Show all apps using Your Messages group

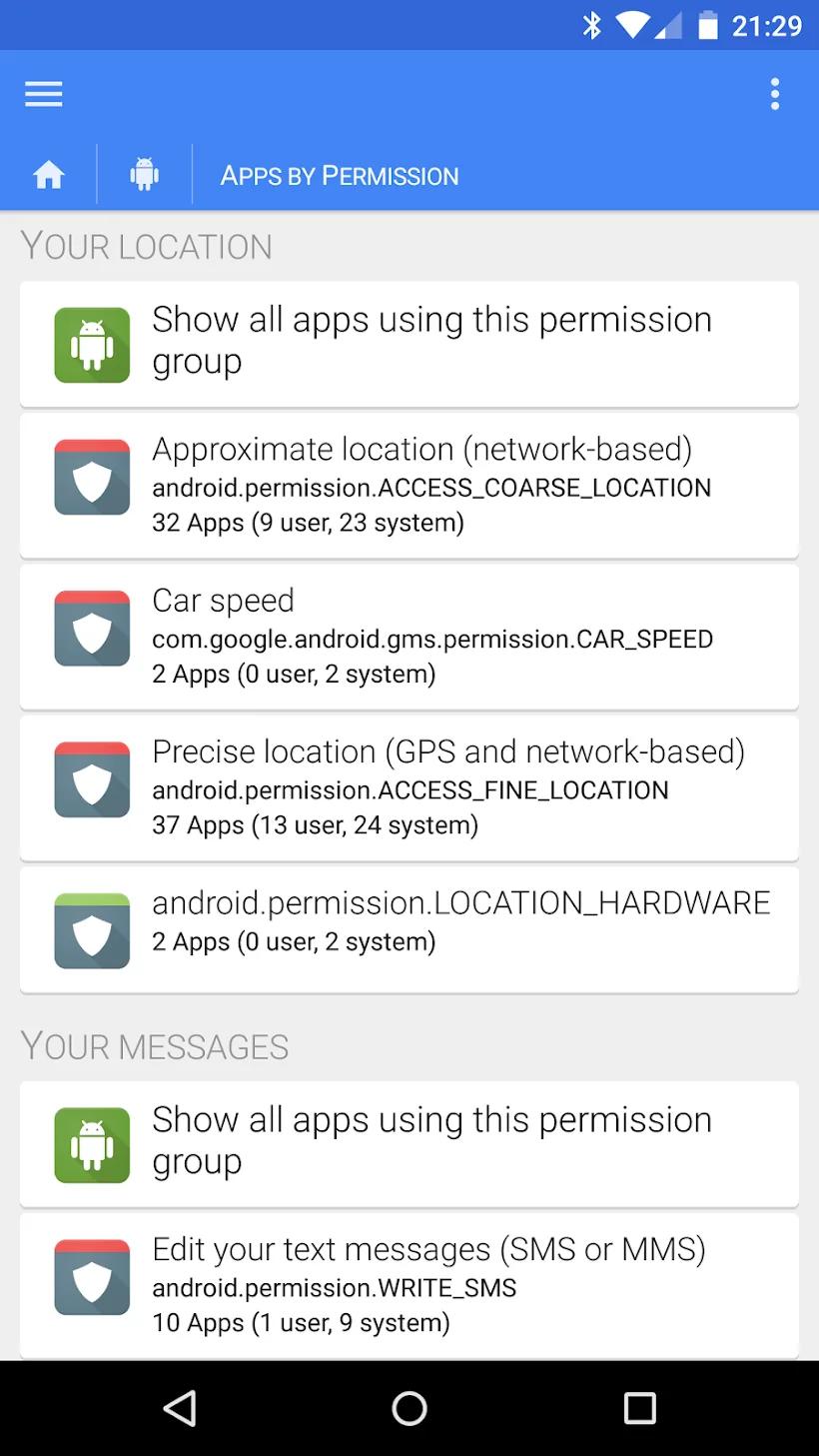[x=409, y=1143]
